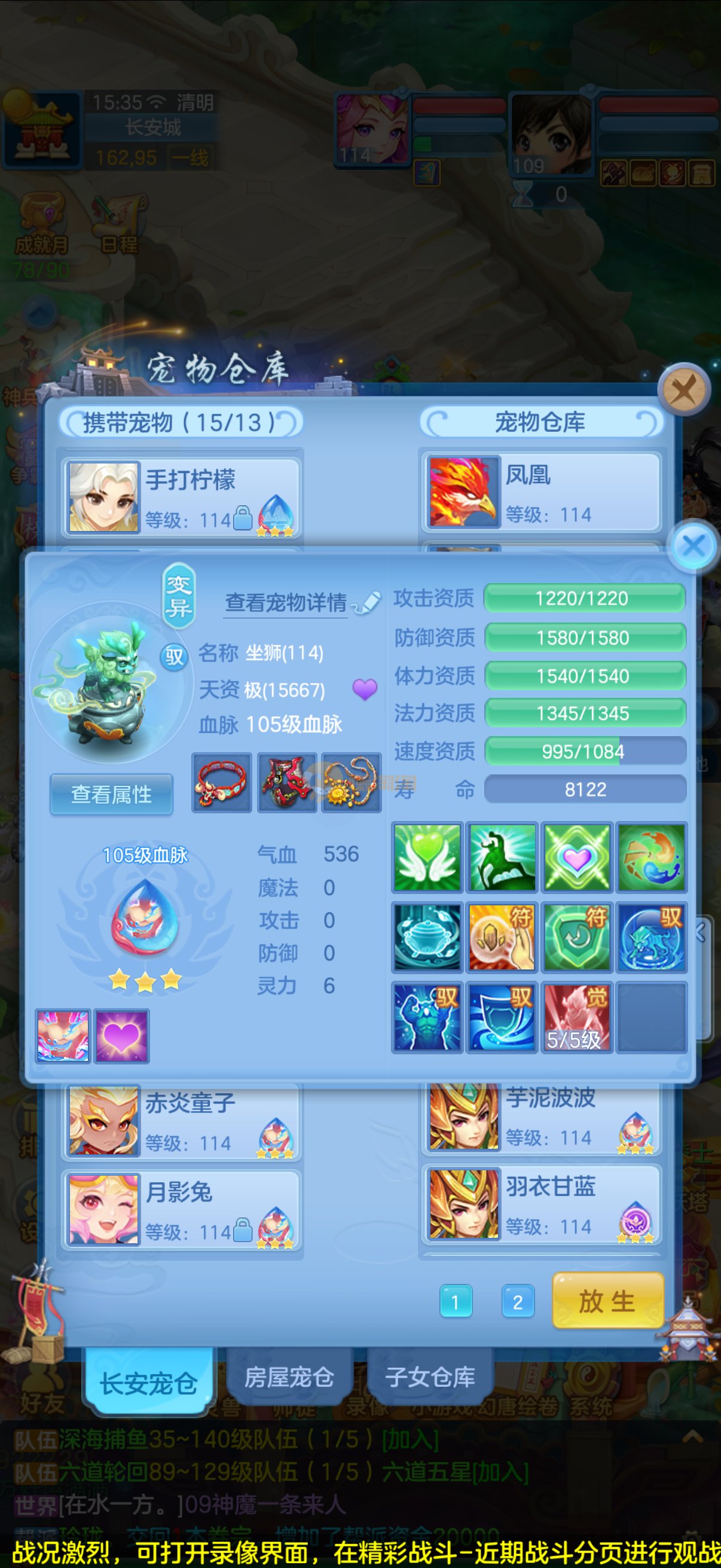The image size is (721, 1568).
Task: Go to page 2 of storage
Action: click(x=517, y=1302)
